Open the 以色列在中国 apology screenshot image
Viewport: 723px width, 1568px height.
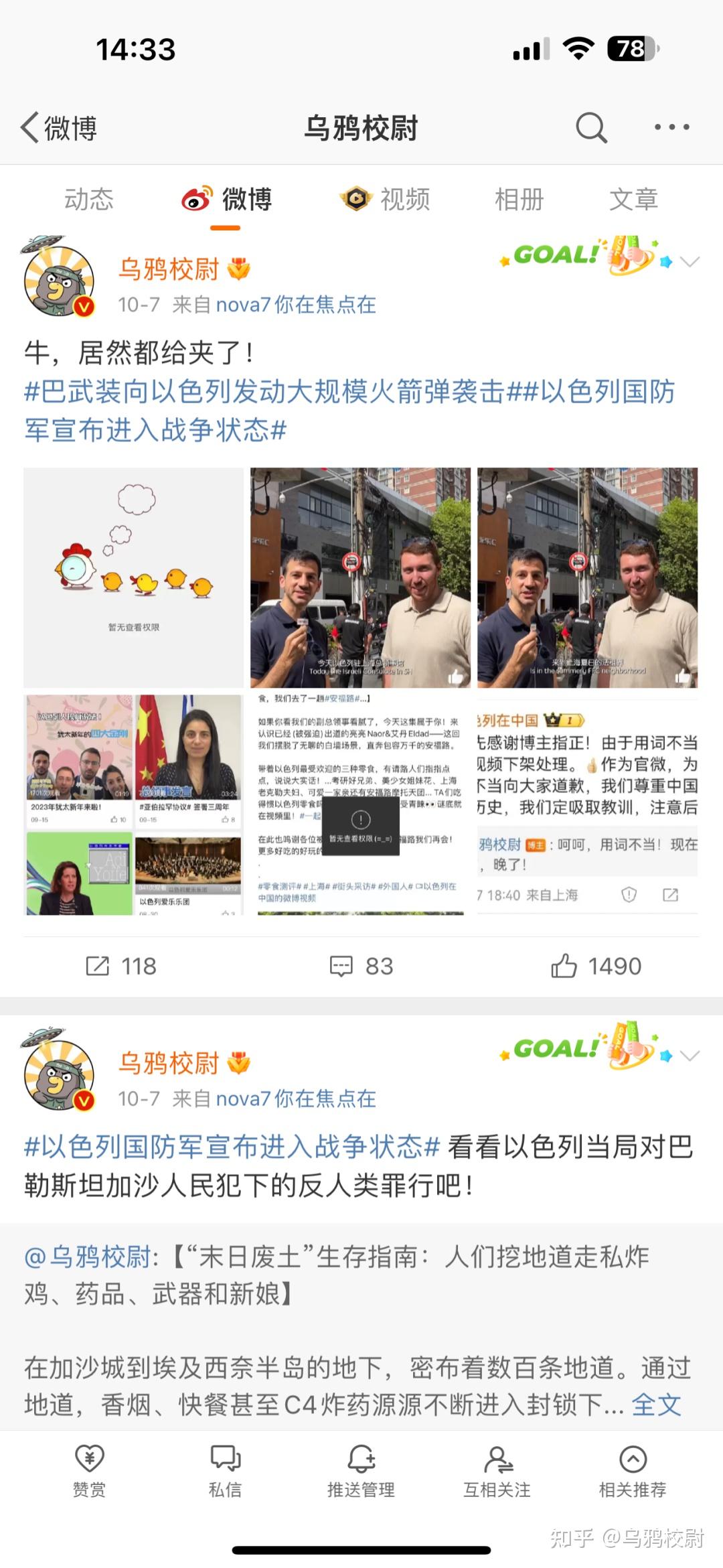(587, 804)
